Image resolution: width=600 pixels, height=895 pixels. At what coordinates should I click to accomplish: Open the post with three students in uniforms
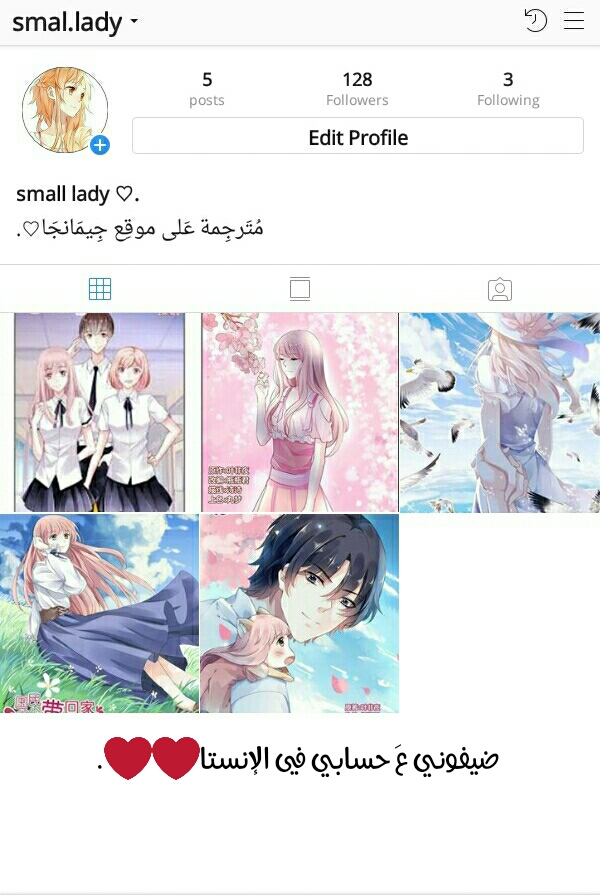pos(99,412)
